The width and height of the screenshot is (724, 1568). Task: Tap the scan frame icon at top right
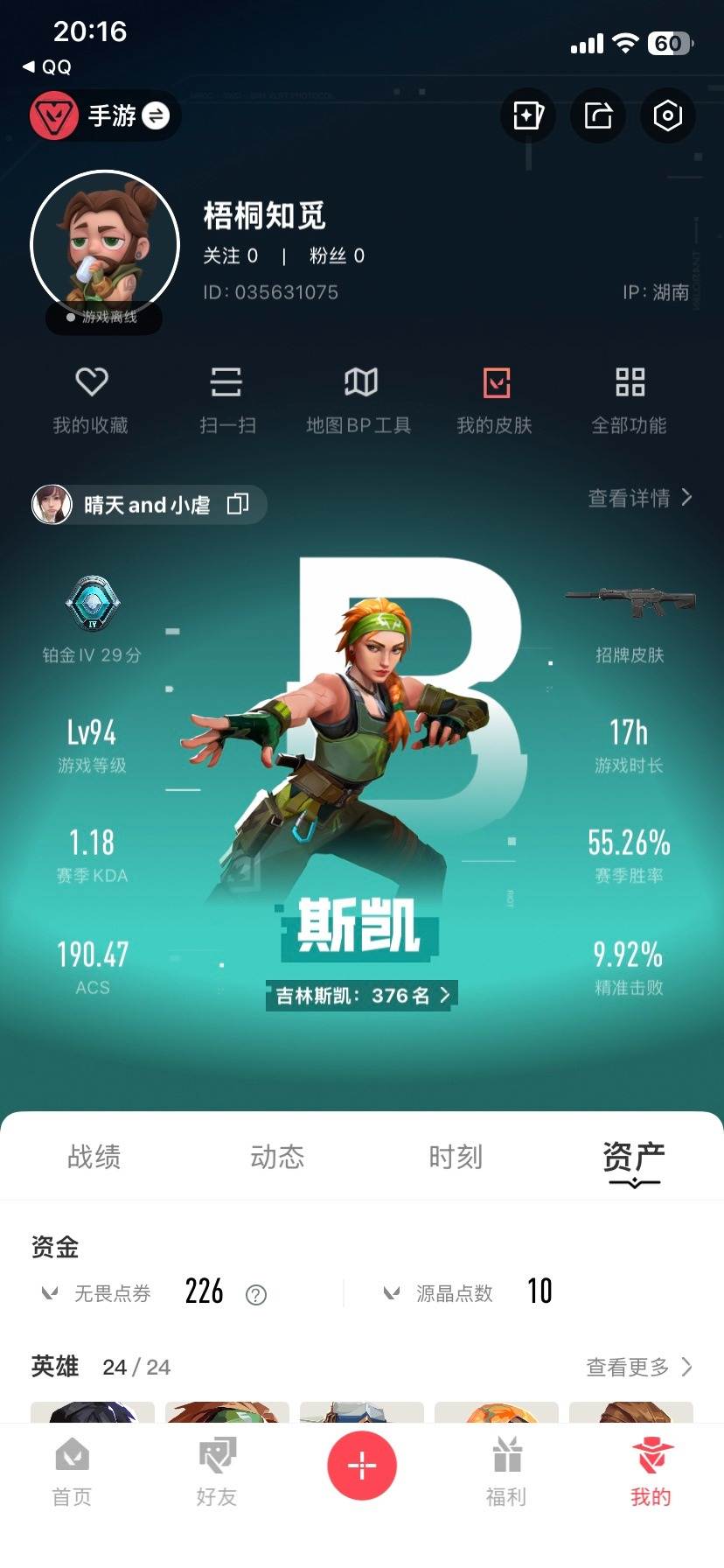point(667,115)
